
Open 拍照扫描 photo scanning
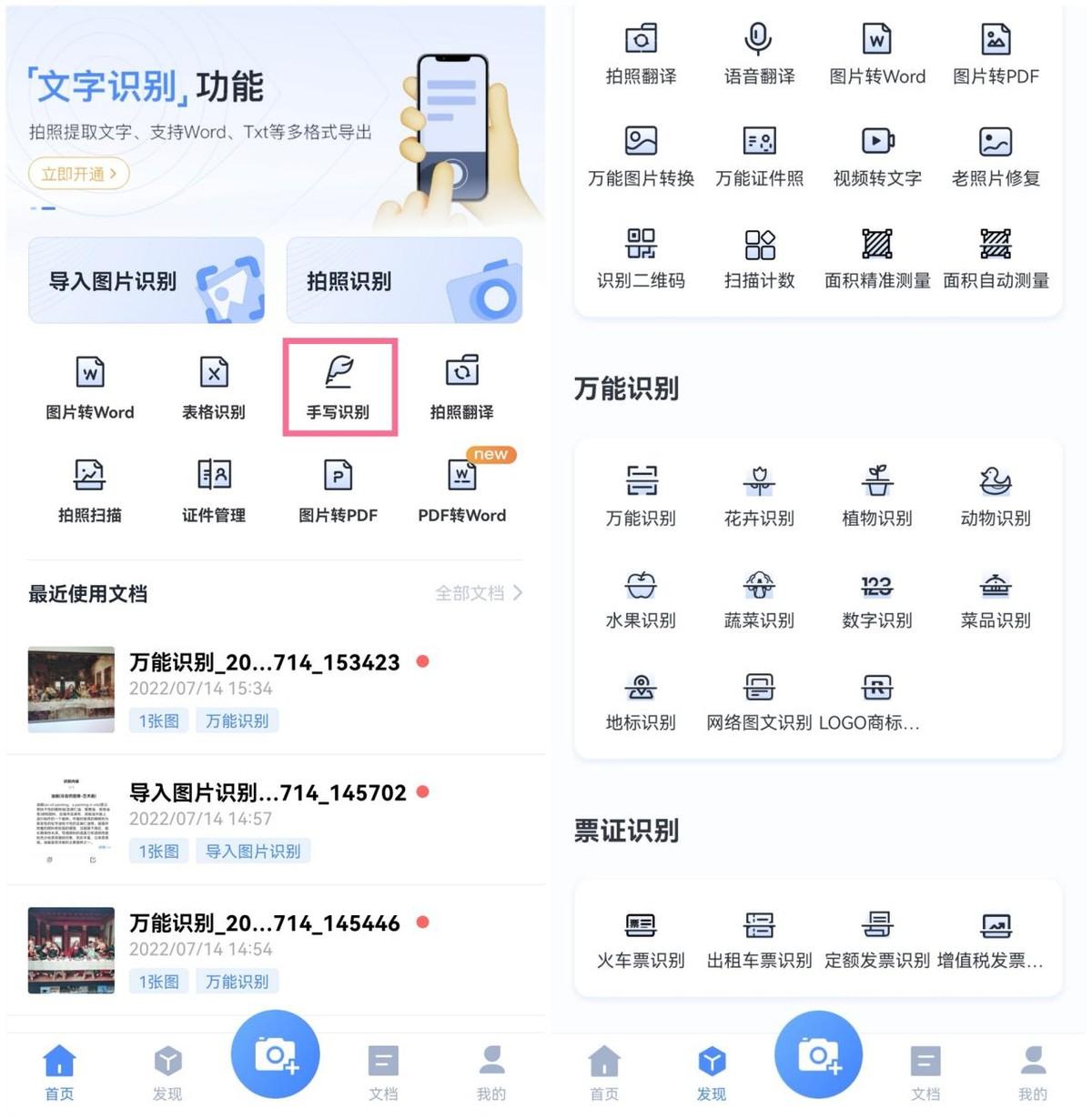[x=89, y=489]
